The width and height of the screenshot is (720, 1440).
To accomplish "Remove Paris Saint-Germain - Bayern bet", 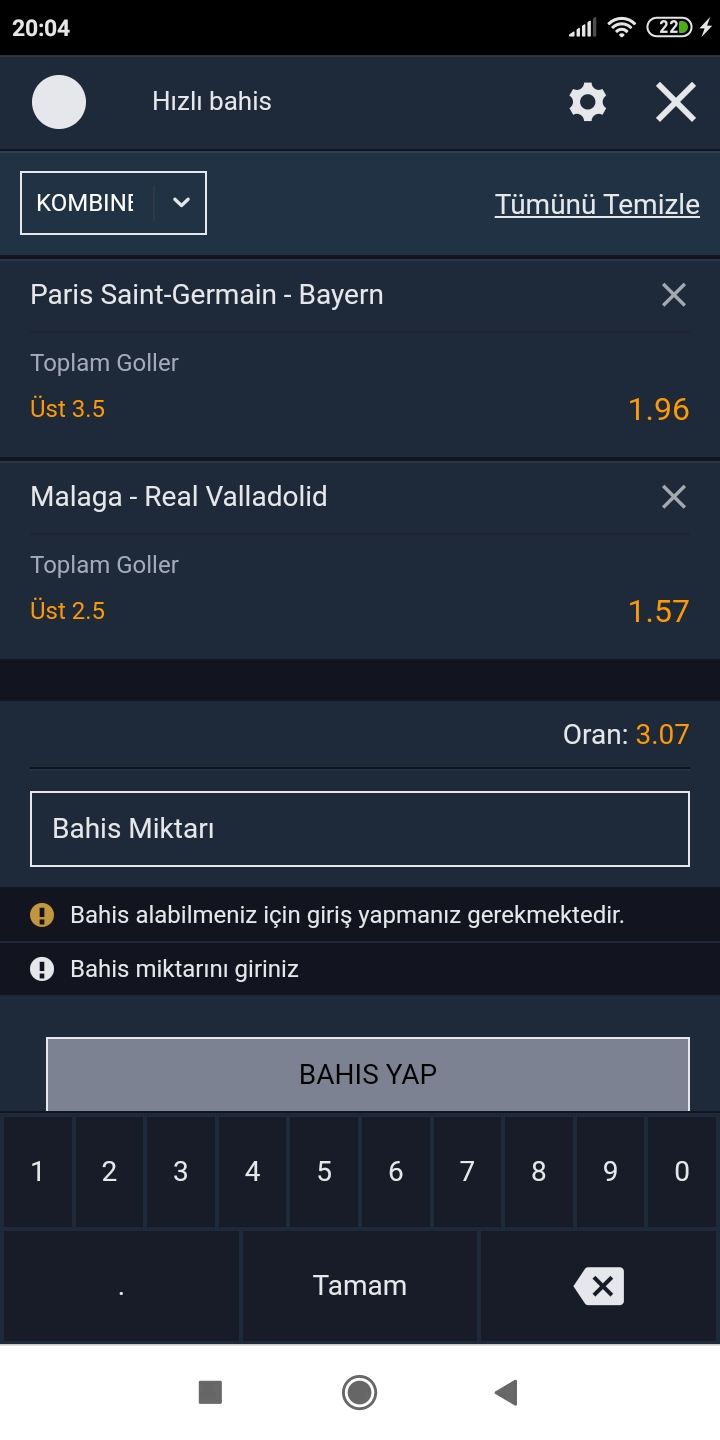I will coord(674,295).
